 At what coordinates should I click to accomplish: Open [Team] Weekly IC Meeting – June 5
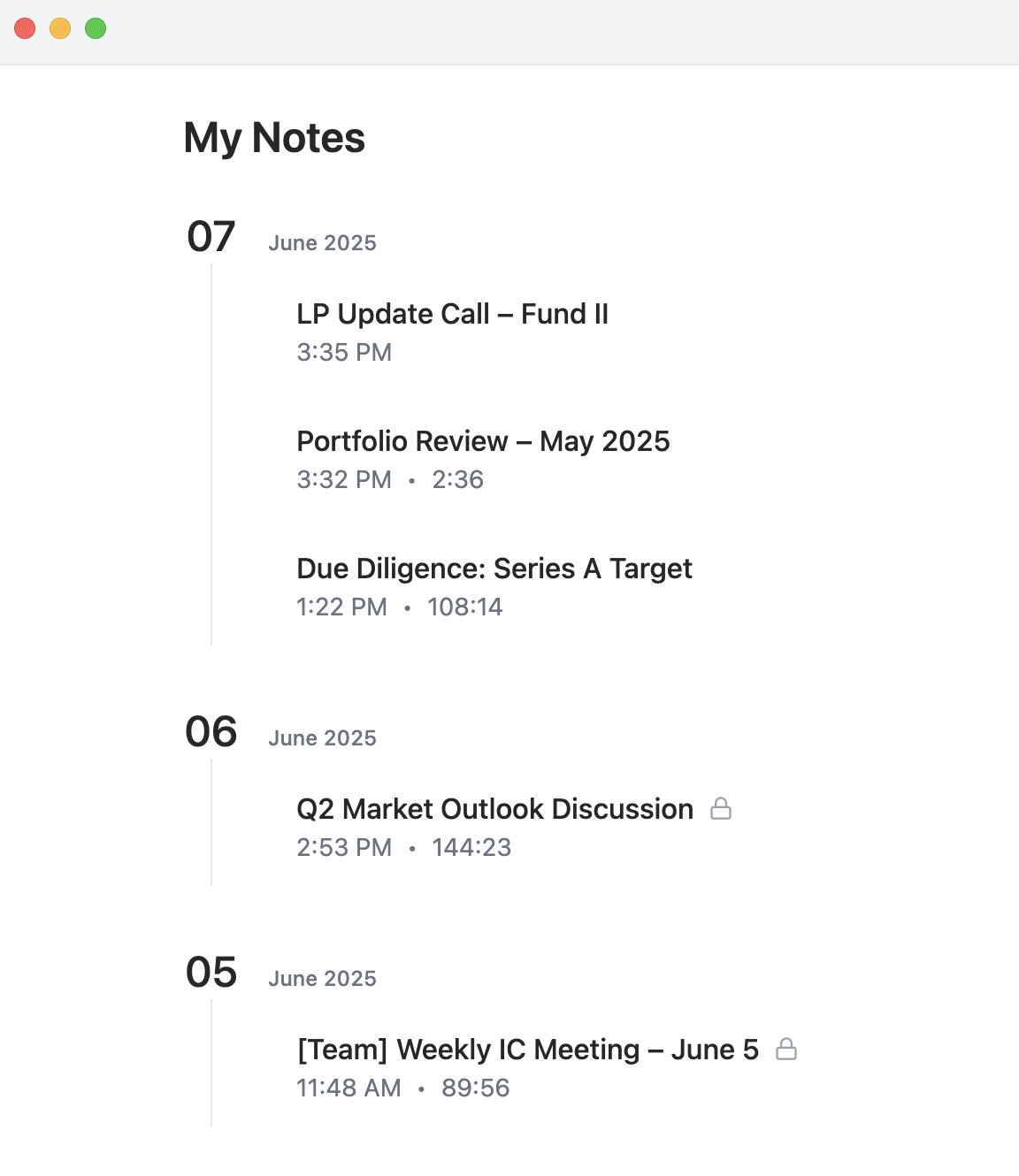point(527,1050)
